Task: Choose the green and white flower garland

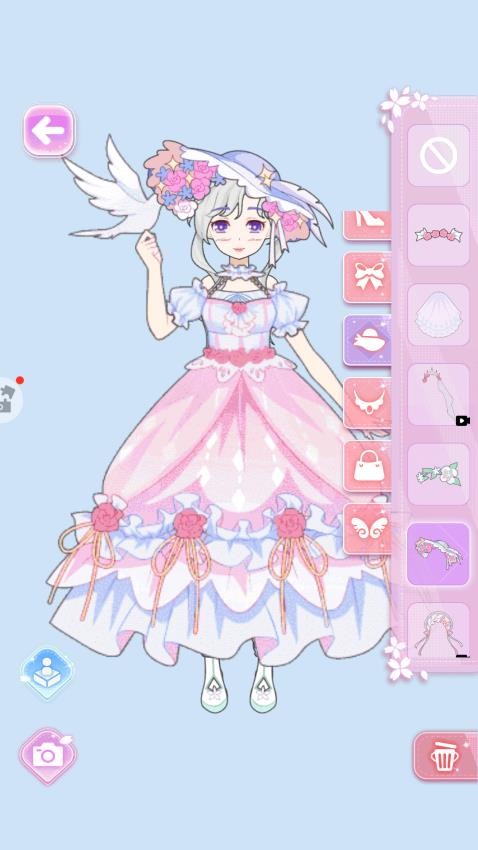Action: pyautogui.click(x=438, y=474)
